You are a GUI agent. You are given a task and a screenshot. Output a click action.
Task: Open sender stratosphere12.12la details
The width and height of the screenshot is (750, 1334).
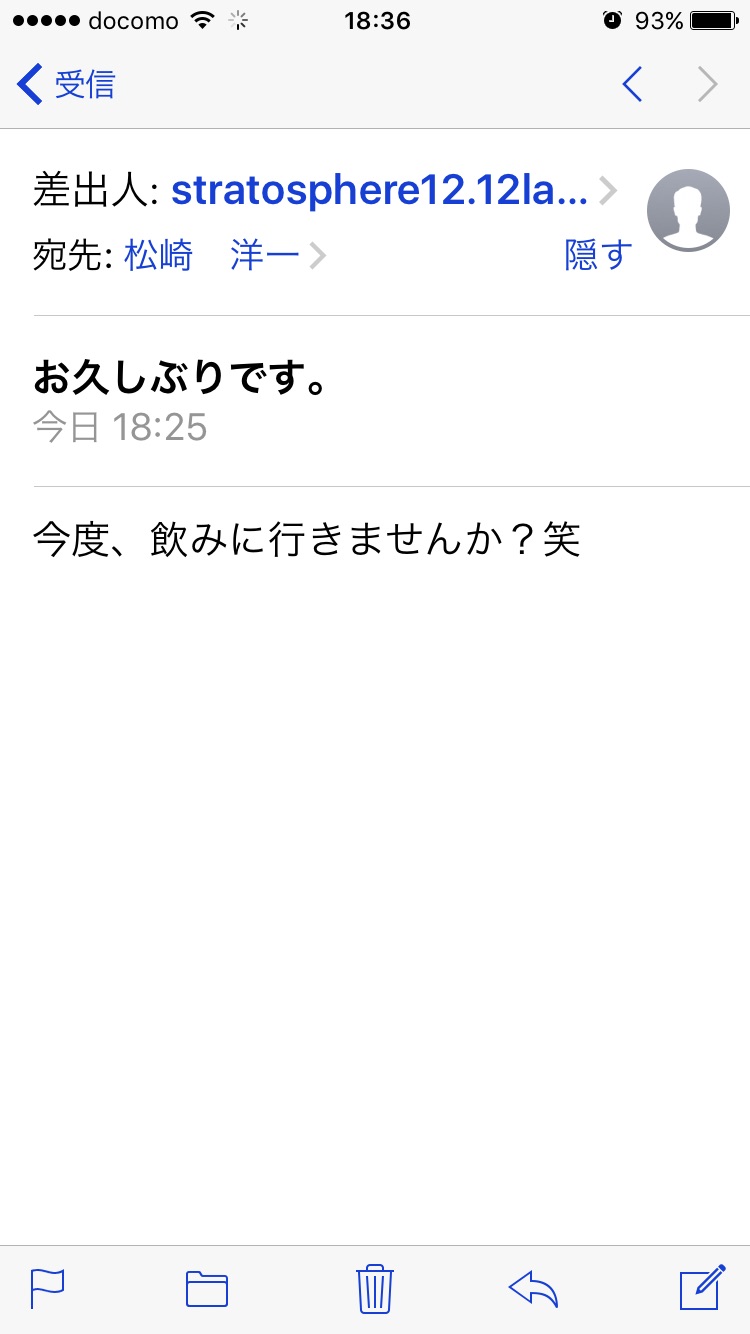(380, 191)
